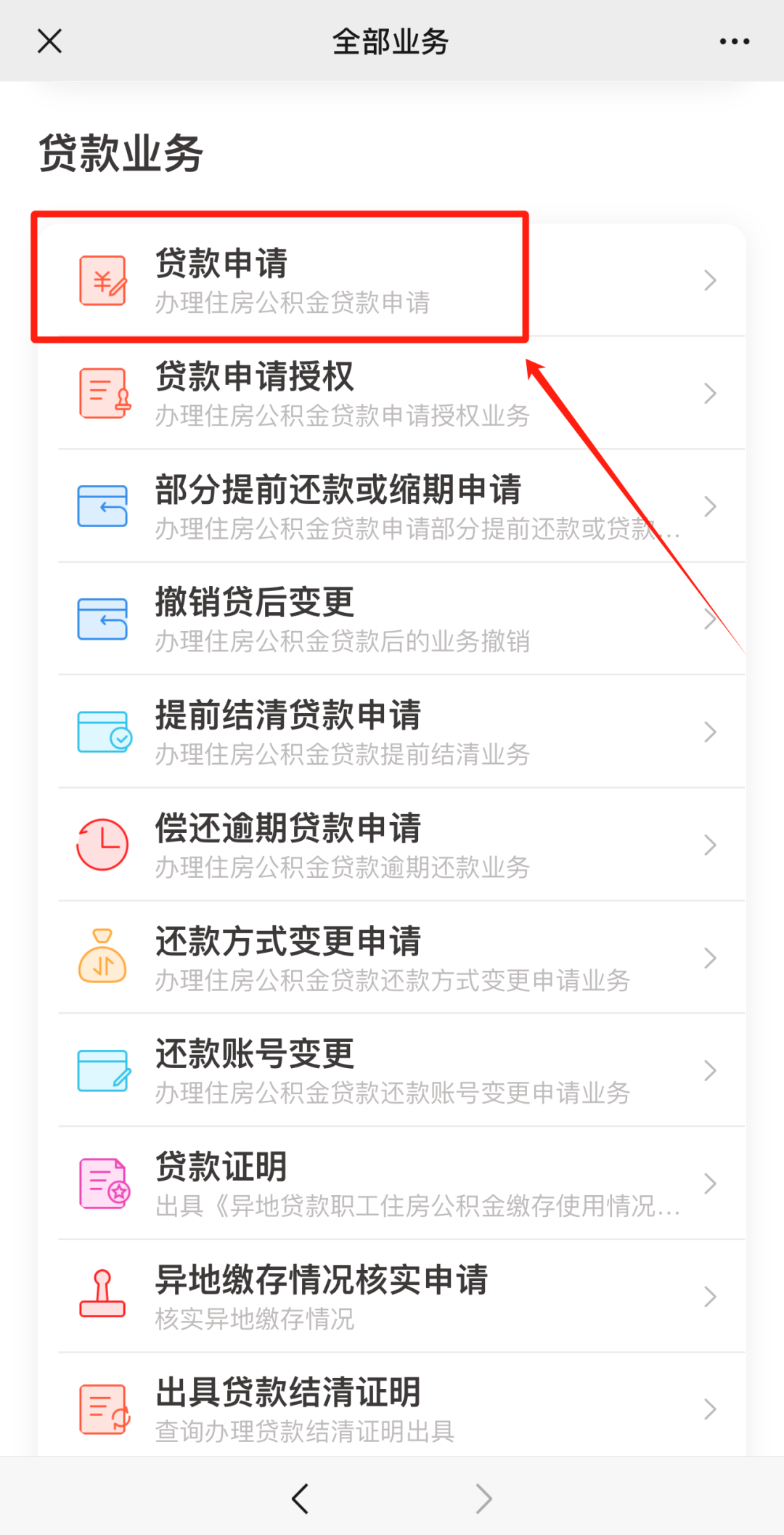Open 出具贷款结清证明

(x=392, y=1409)
